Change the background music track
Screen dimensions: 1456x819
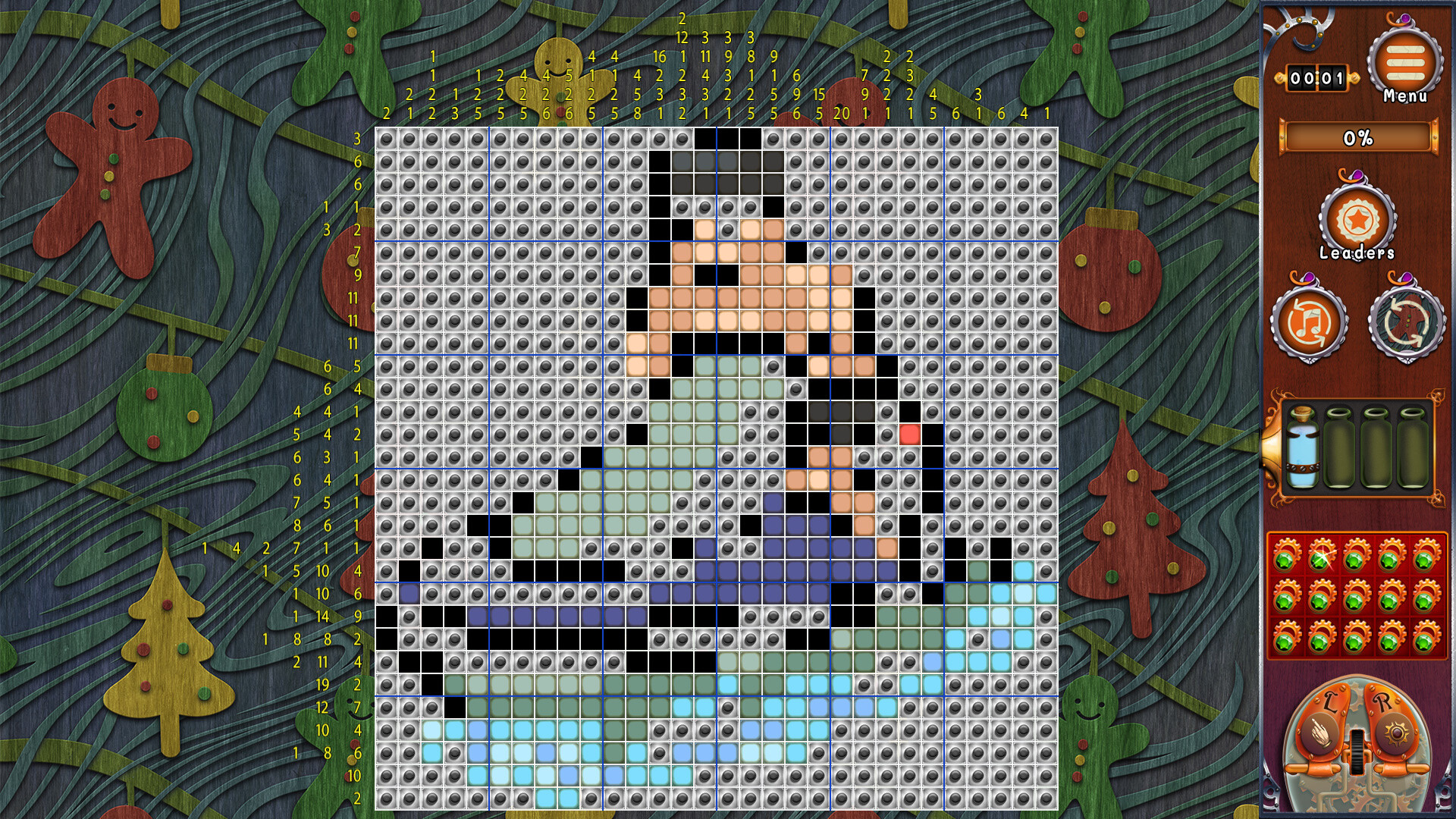pos(1309,323)
